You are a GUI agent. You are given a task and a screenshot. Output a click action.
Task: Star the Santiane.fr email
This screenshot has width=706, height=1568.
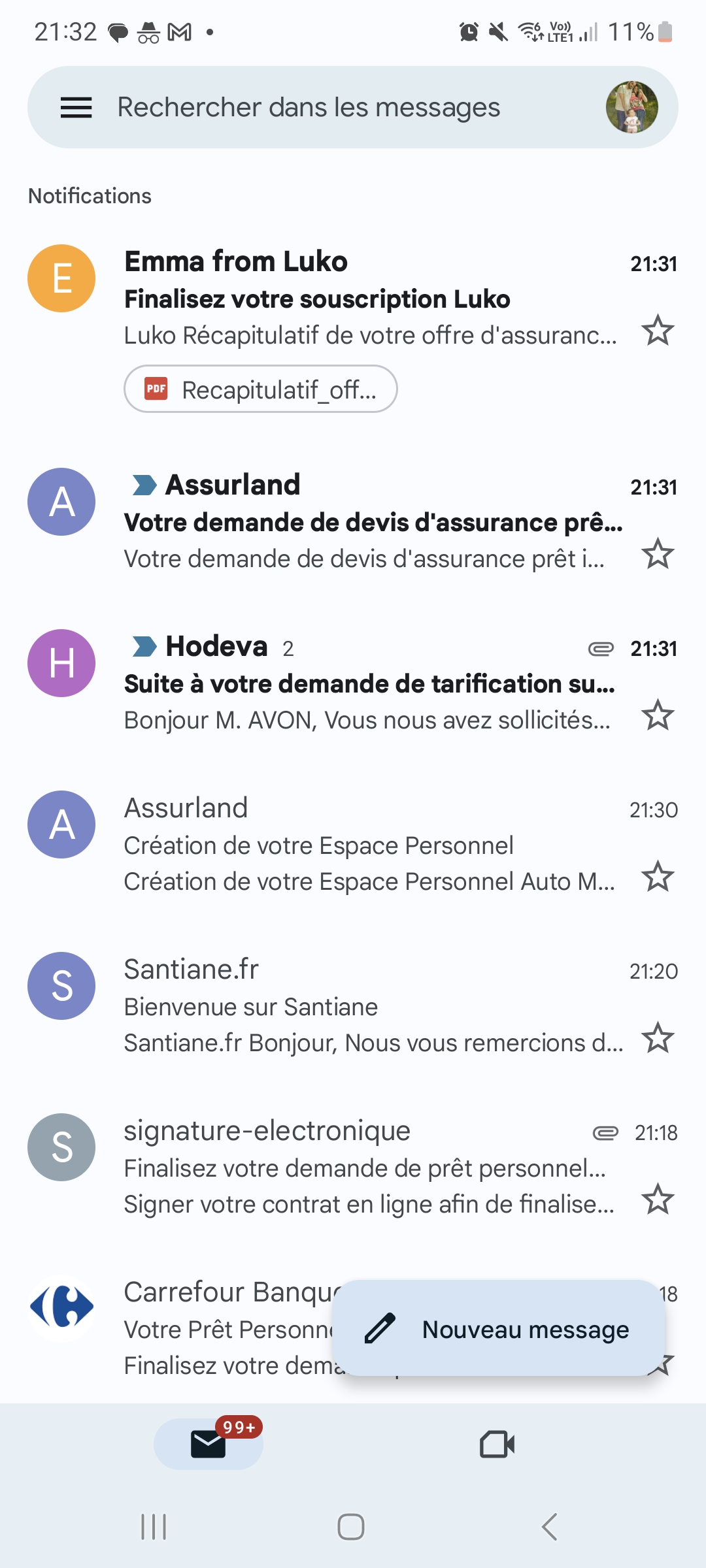pyautogui.click(x=657, y=1038)
